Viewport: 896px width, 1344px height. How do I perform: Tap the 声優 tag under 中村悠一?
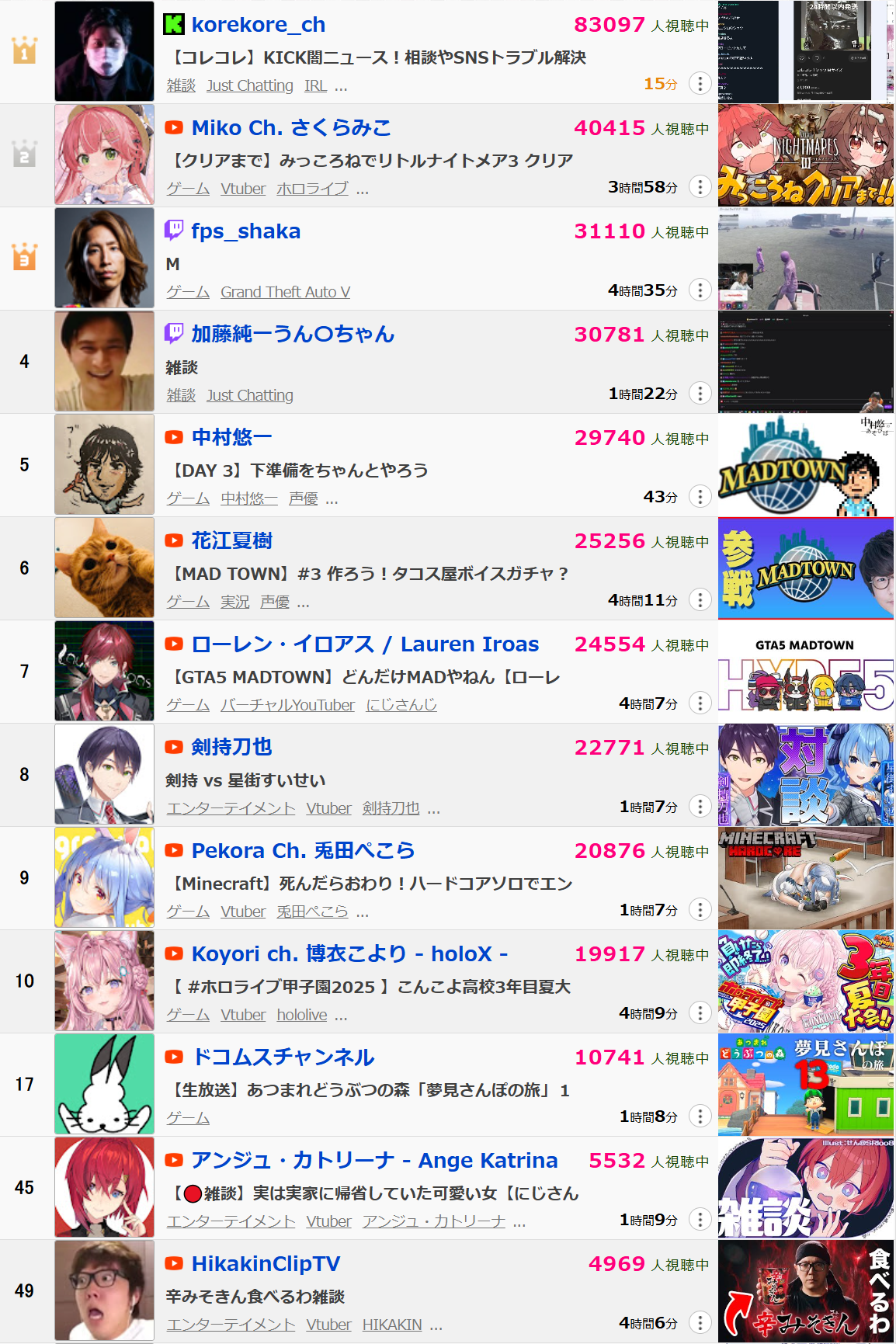point(303,498)
